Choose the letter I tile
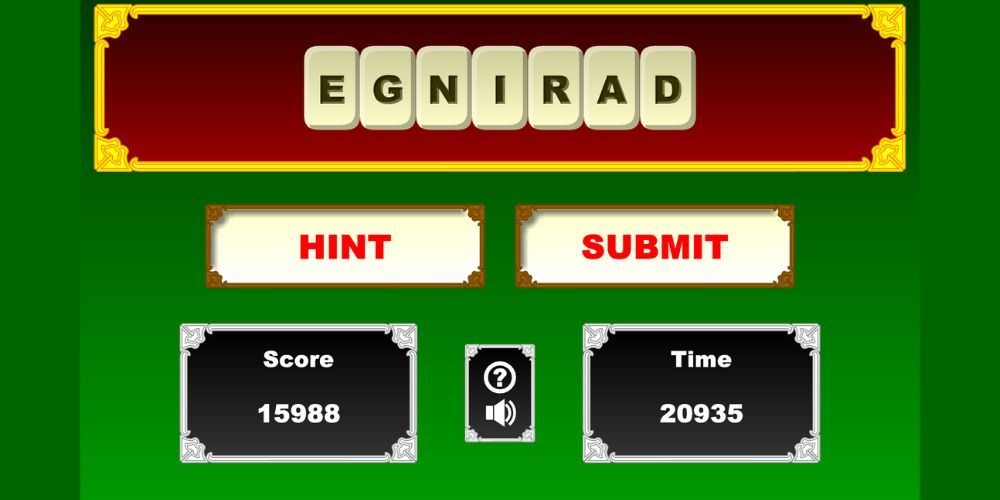The image size is (1000, 500). pos(500,89)
